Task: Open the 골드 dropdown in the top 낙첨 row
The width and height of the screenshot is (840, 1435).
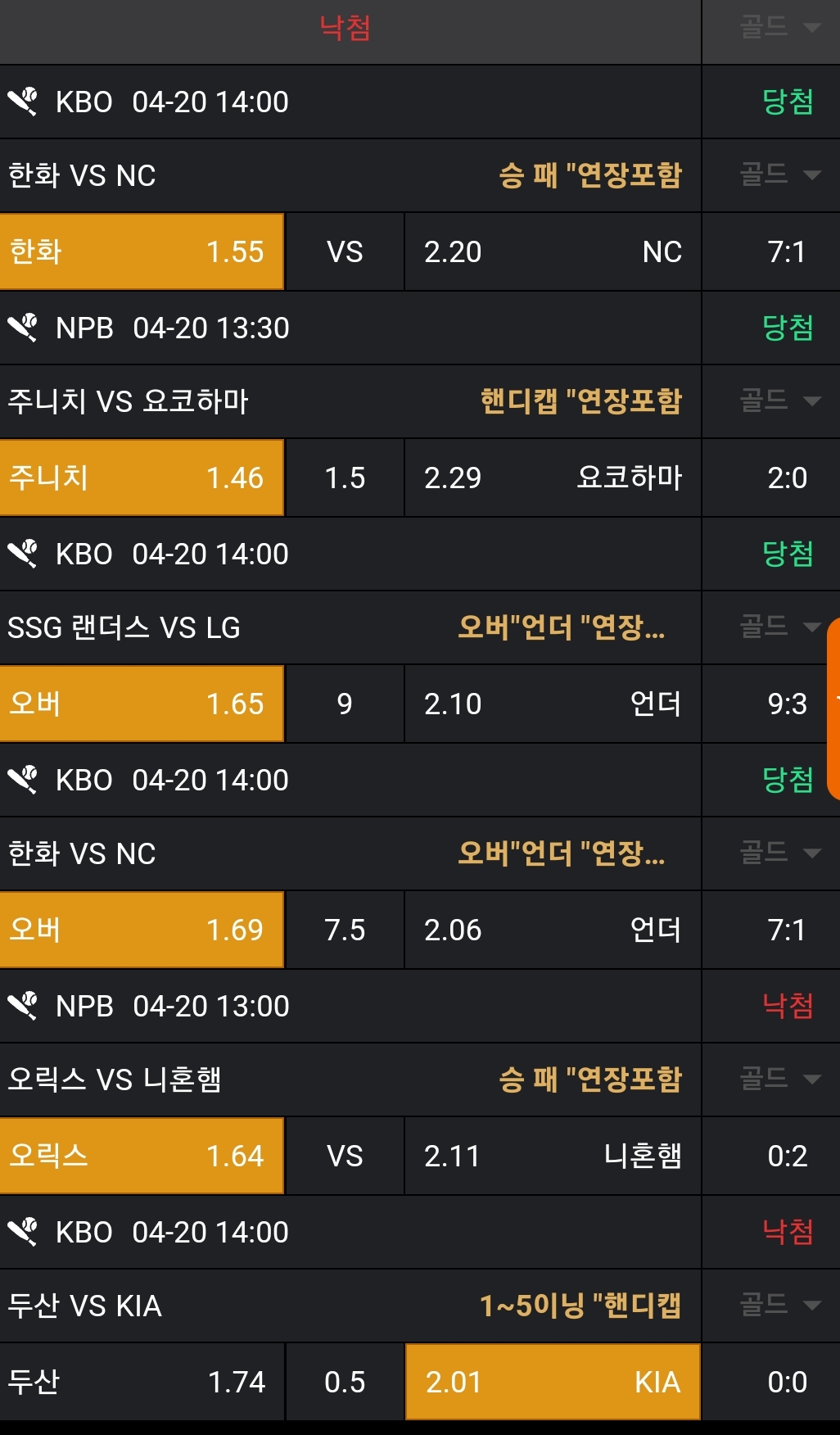Action: (x=779, y=28)
